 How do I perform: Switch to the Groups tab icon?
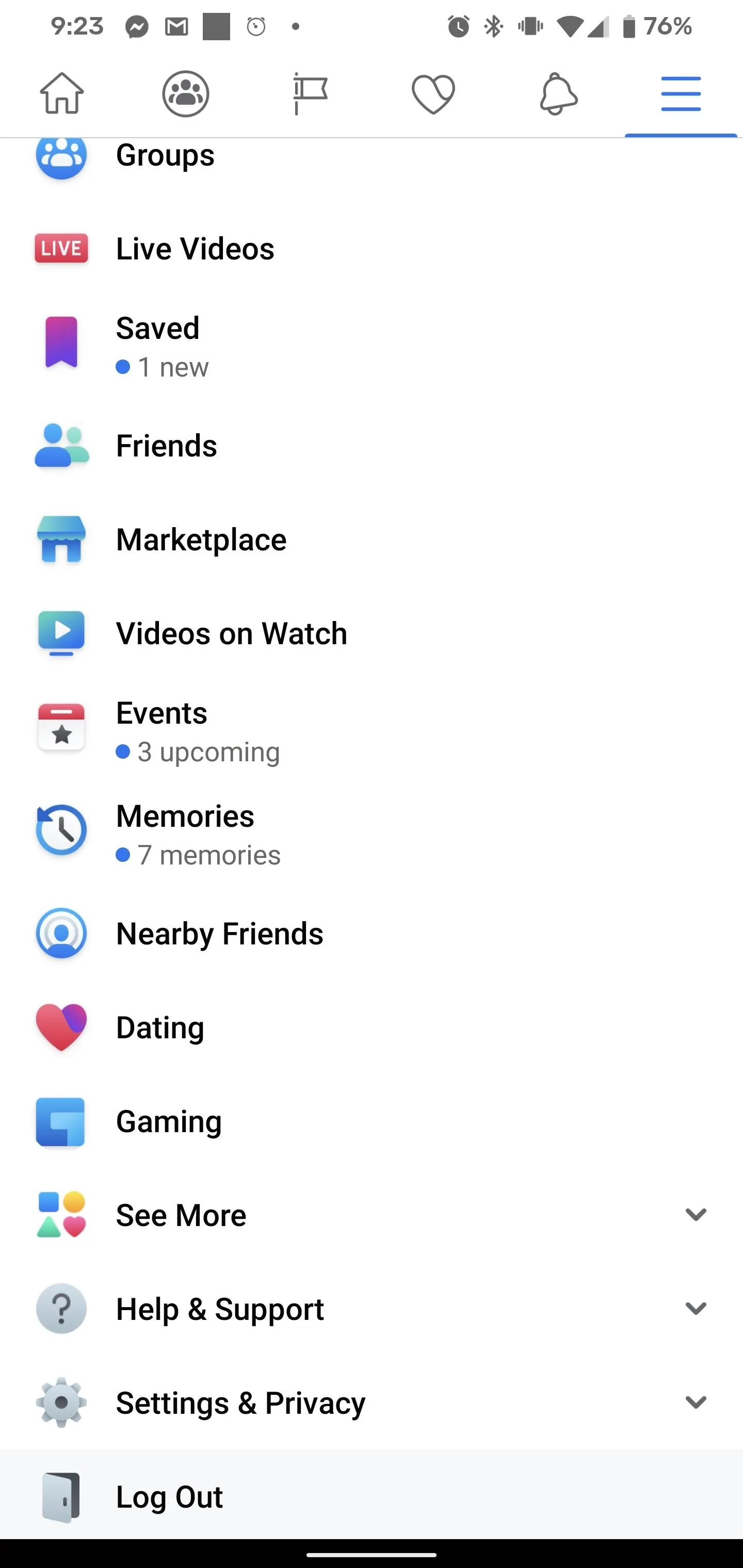186,94
